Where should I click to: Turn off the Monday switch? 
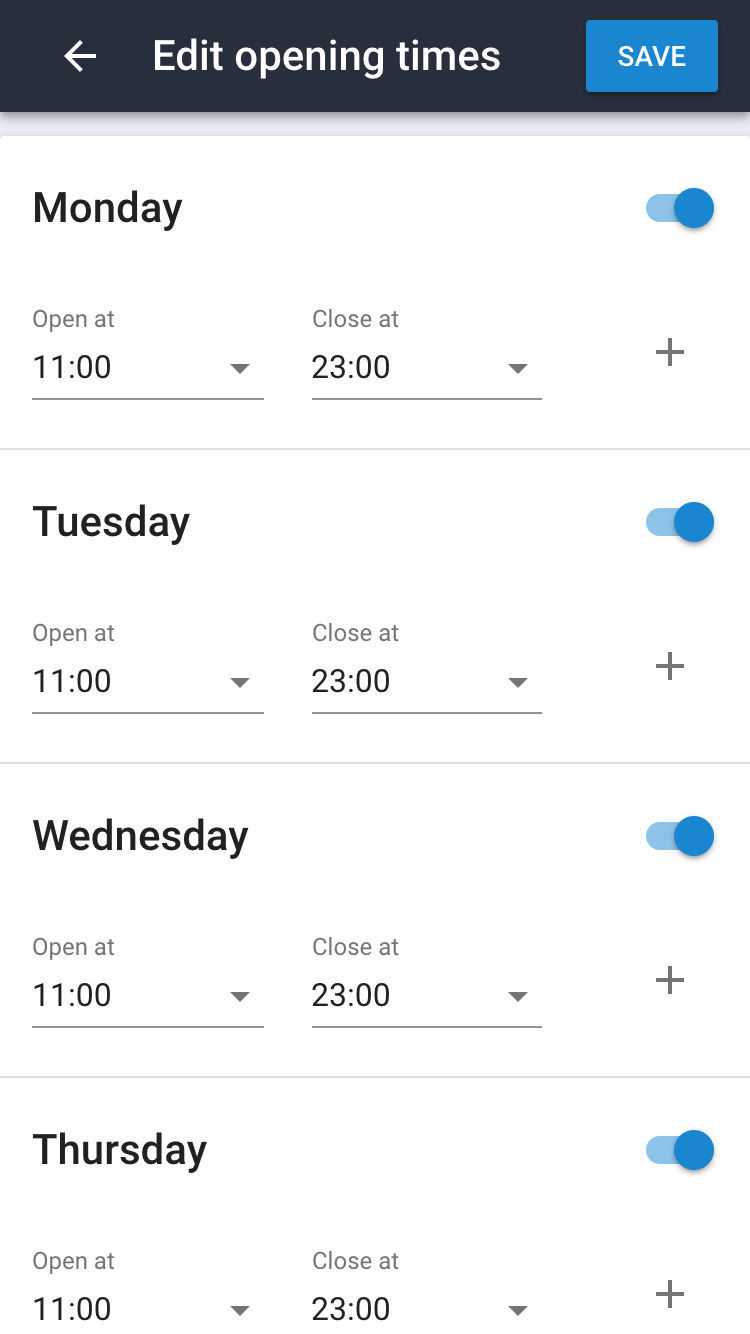pos(680,209)
